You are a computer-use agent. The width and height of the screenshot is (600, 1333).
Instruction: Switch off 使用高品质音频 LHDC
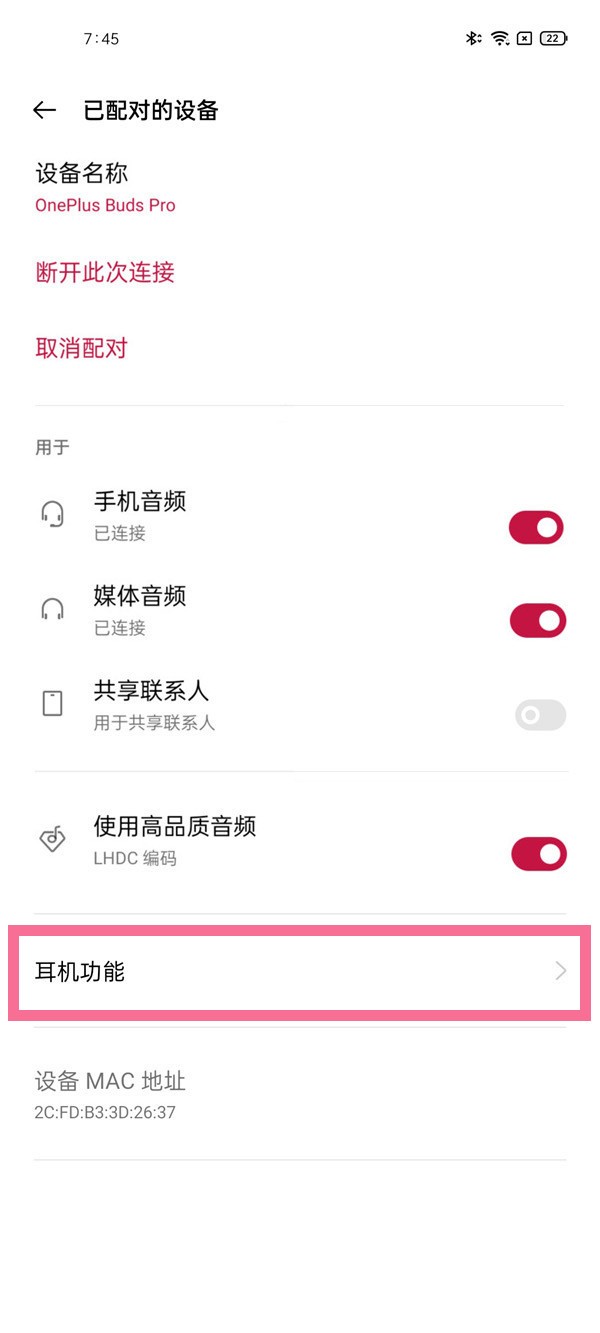[x=539, y=854]
